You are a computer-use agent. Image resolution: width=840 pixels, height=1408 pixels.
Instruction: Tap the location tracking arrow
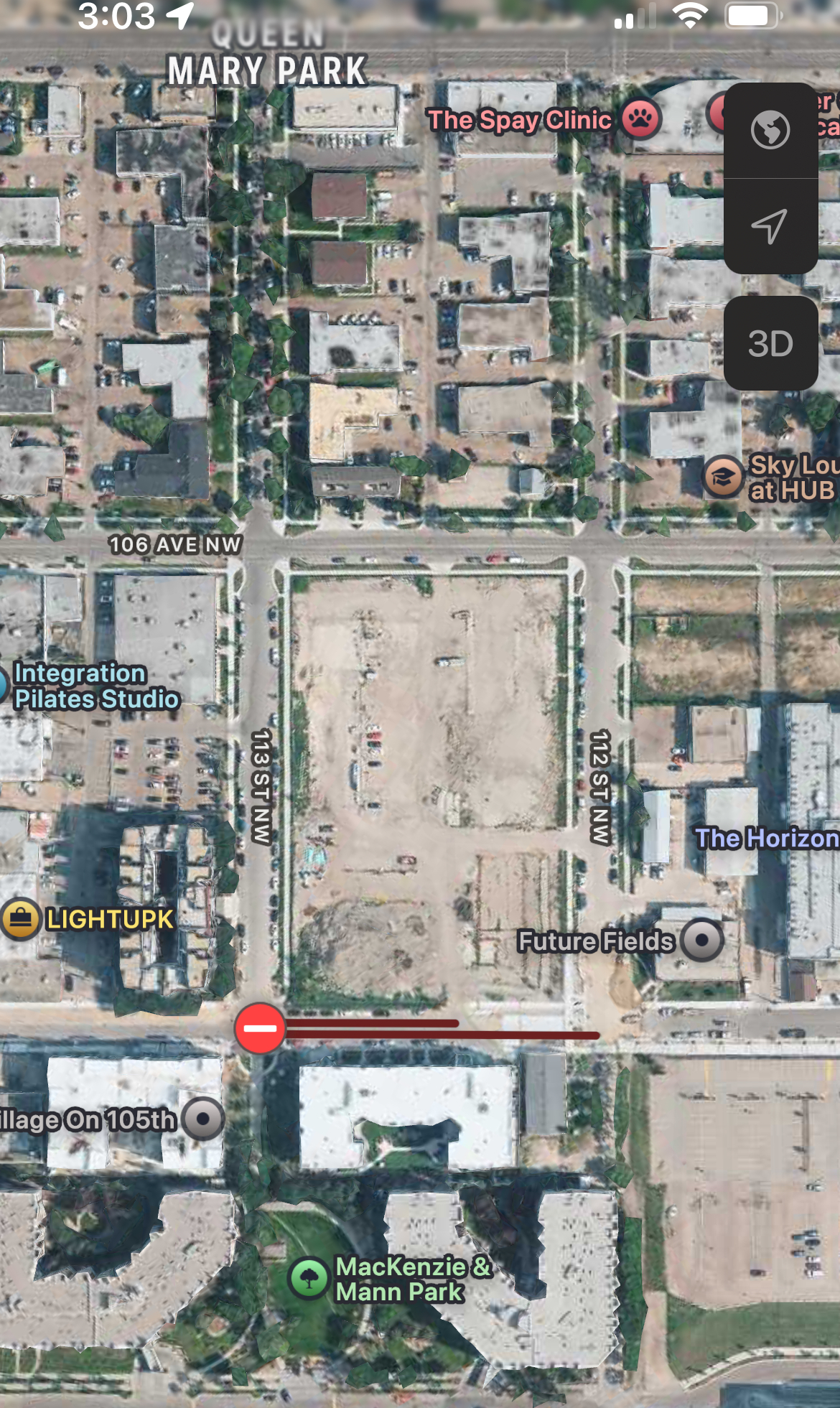[x=770, y=226]
